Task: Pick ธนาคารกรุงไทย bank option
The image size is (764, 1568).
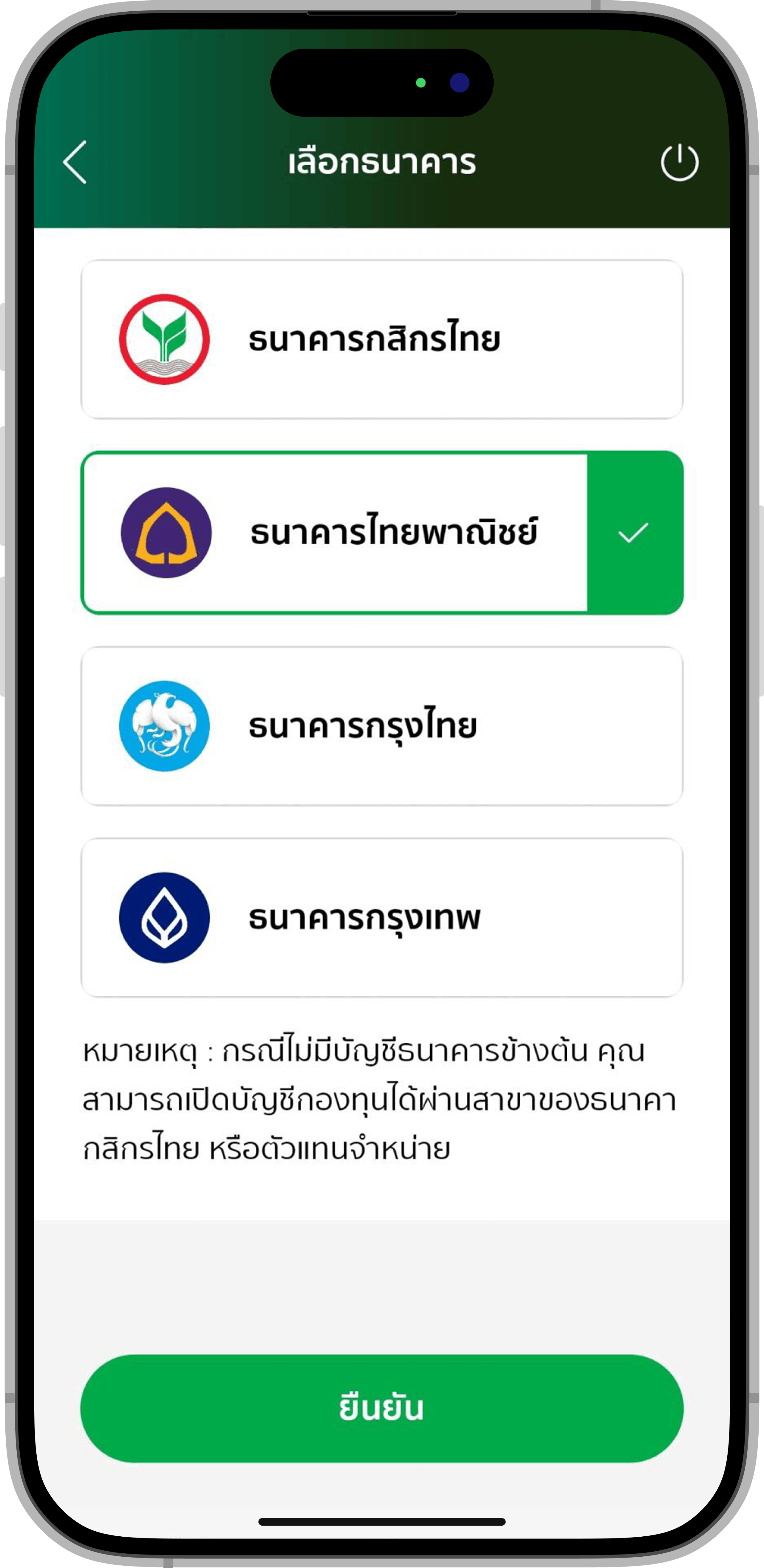Action: tap(382, 726)
